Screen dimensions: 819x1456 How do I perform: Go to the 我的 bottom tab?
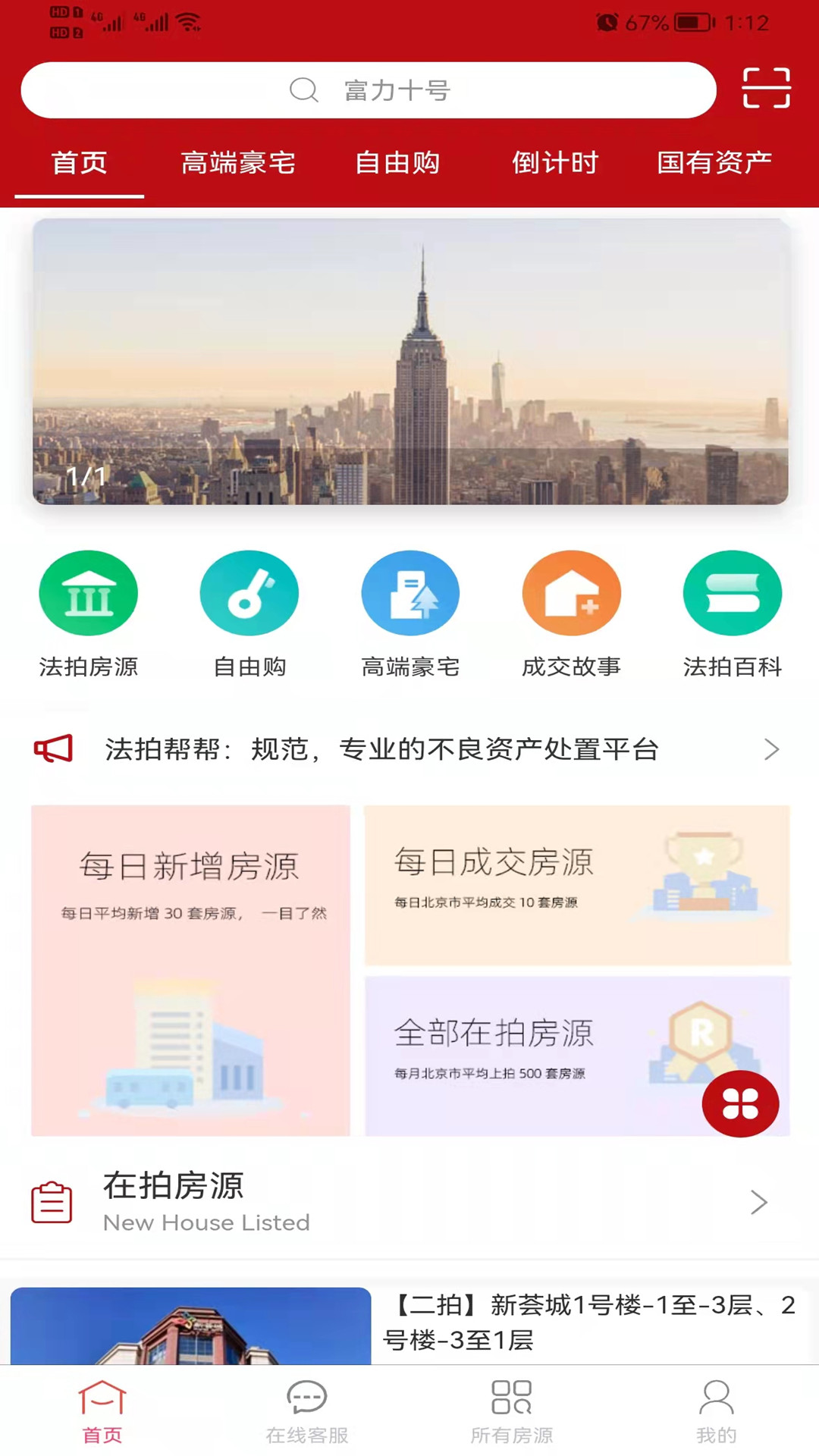coord(716,1411)
